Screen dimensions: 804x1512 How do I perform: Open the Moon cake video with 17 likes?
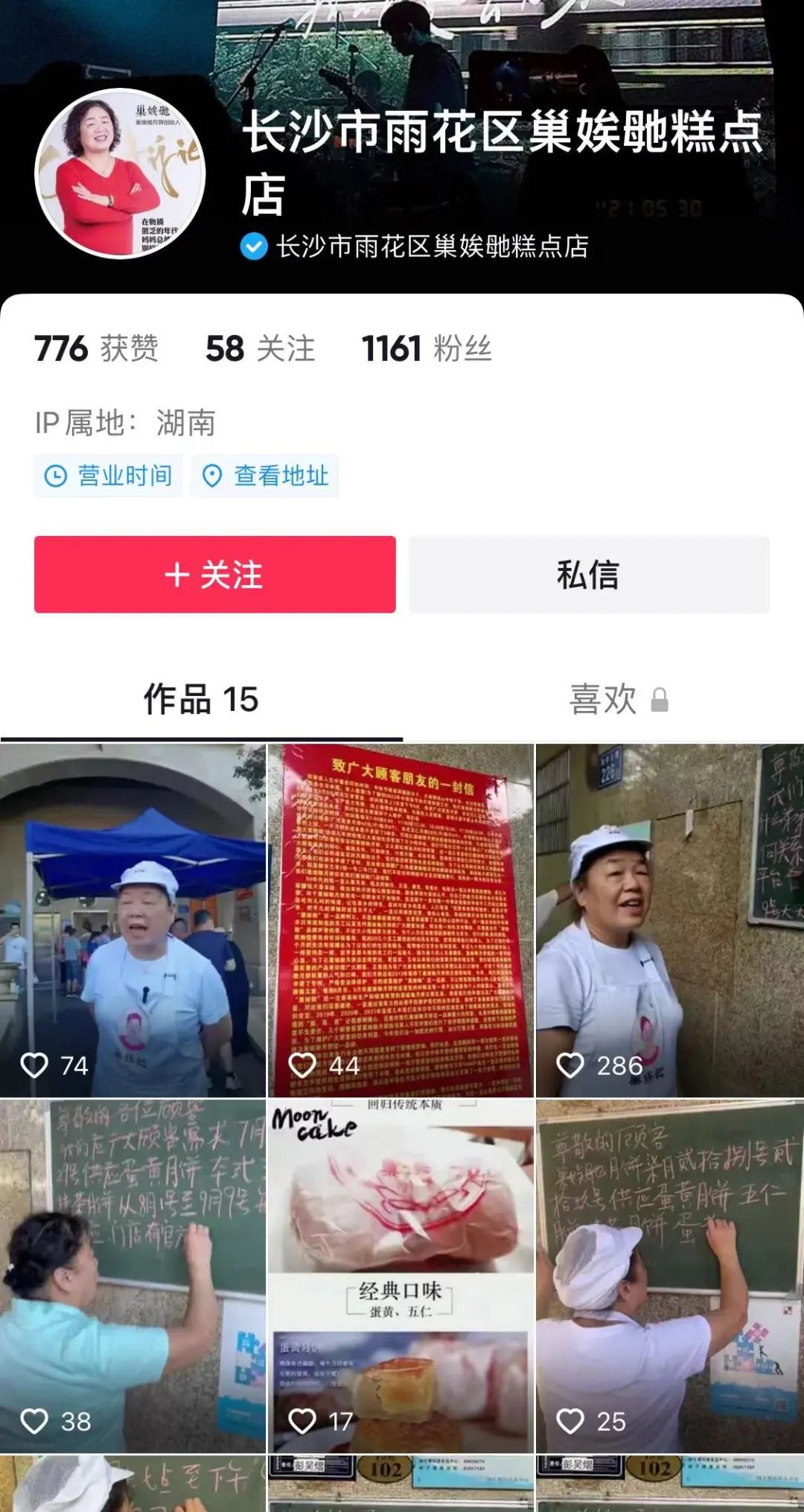401,1276
